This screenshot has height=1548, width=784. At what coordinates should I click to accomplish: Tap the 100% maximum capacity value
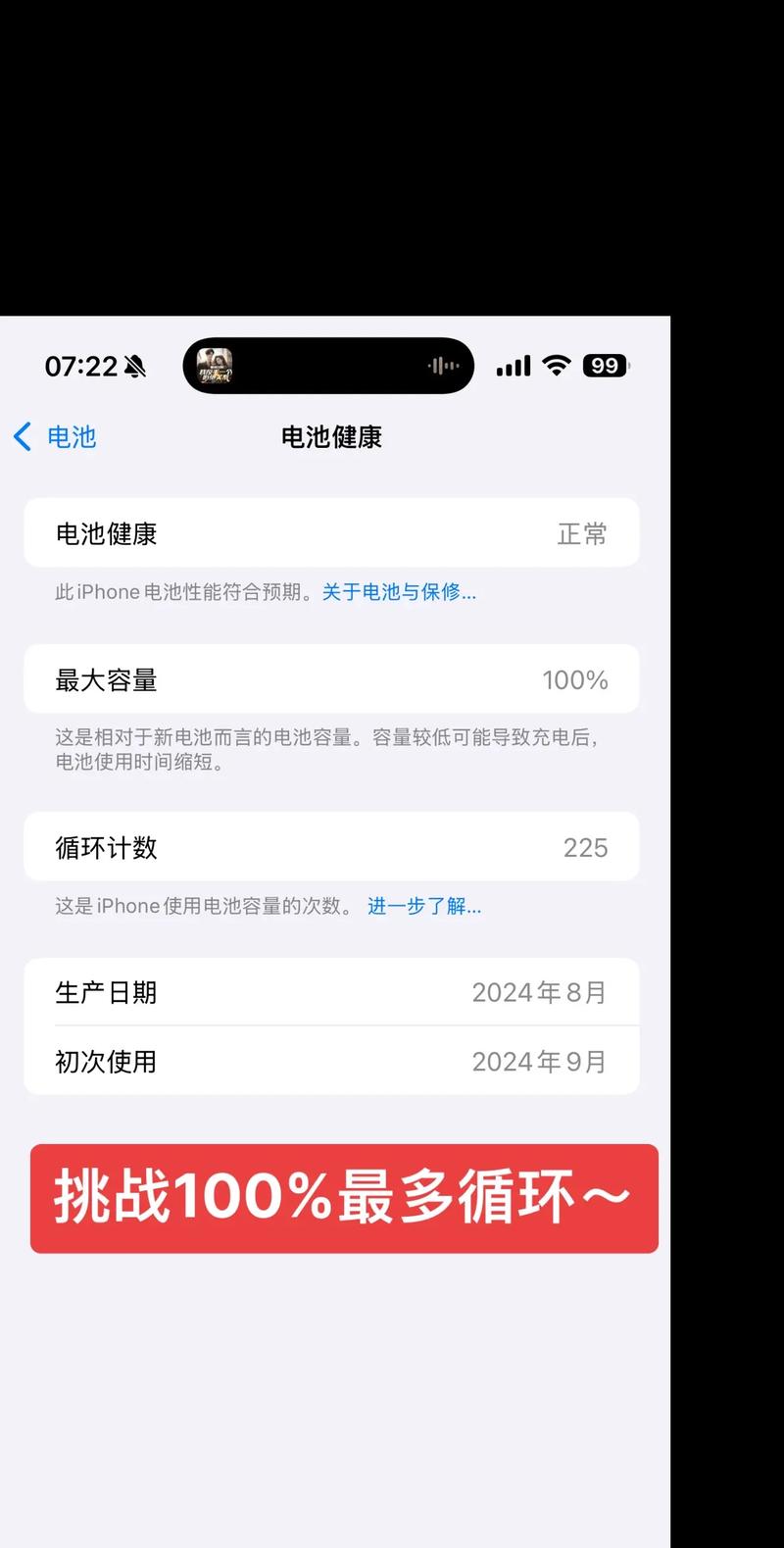pos(574,678)
